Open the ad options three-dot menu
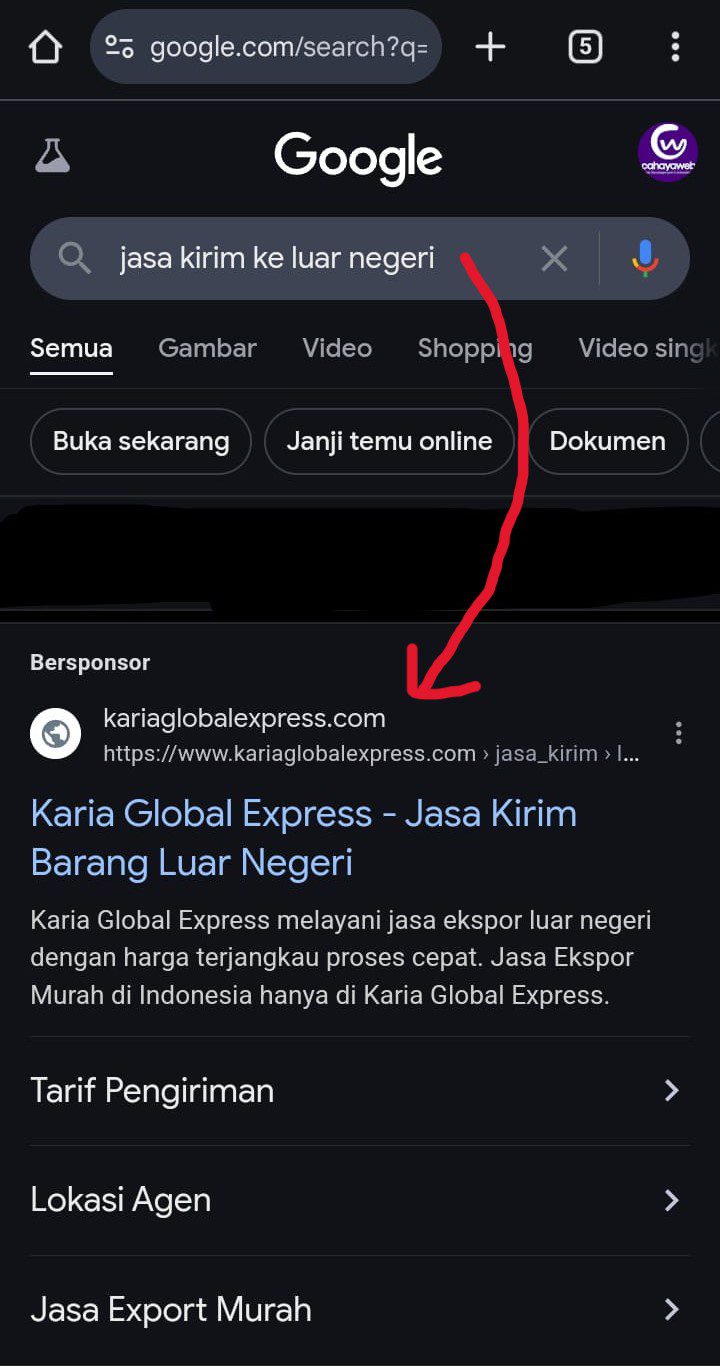This screenshot has width=720, height=1366. click(x=679, y=733)
